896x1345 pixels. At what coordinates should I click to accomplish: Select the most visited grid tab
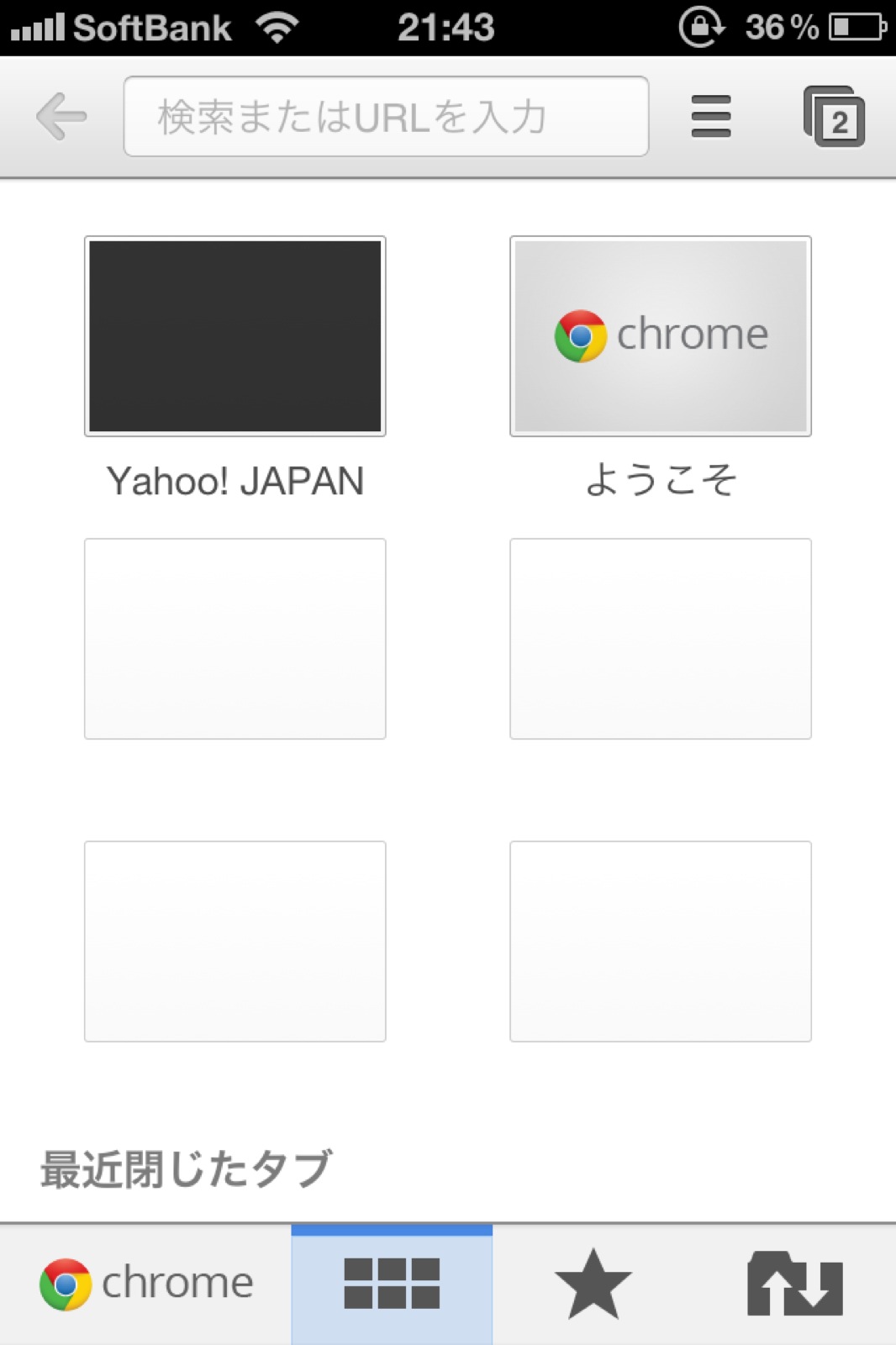392,1284
